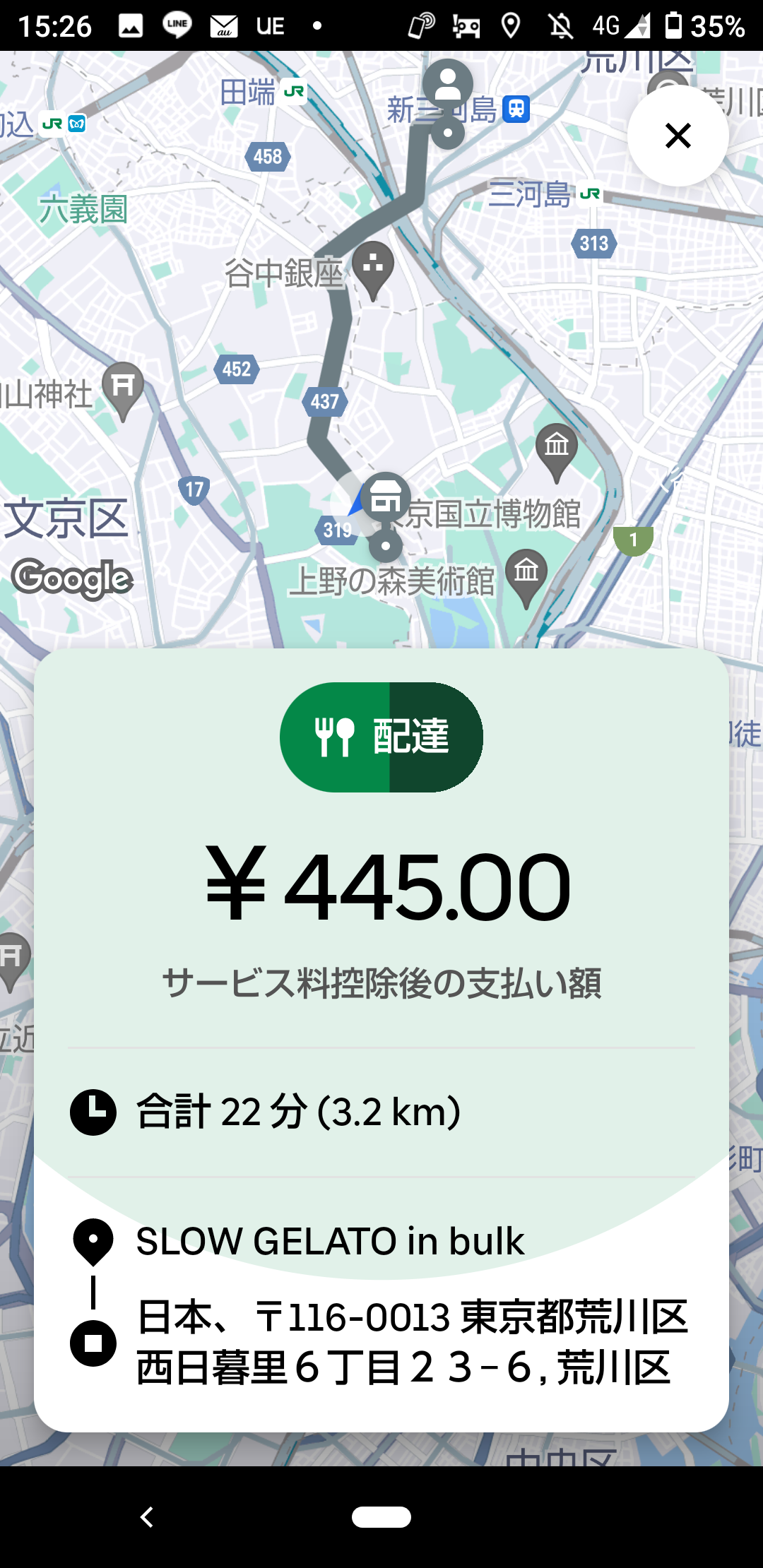Tap the home pill in the navigation bar
The image size is (763, 1568).
[x=381, y=1516]
